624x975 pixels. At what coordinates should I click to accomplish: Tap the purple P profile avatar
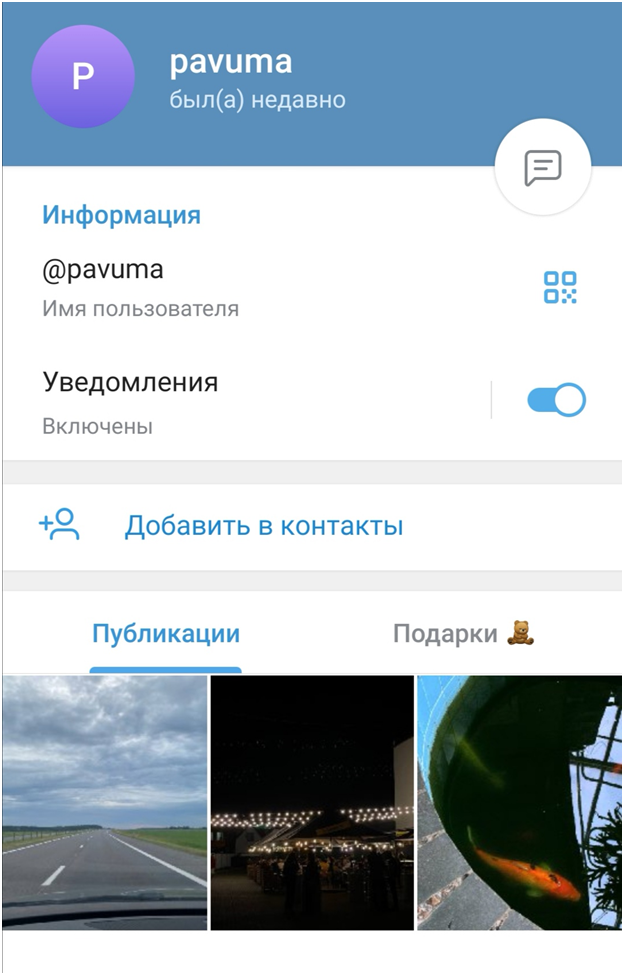point(83,77)
